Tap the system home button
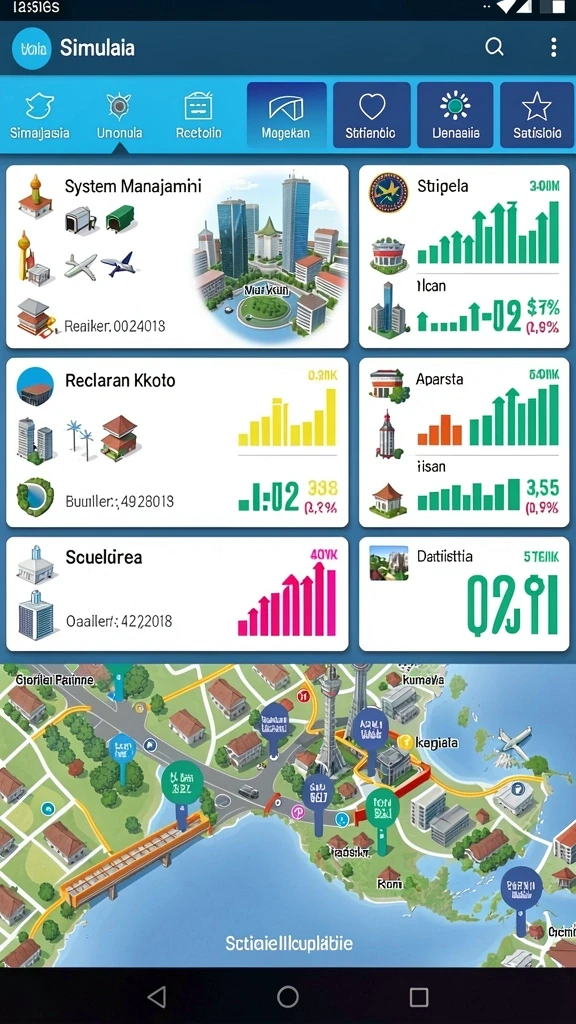 tap(288, 997)
